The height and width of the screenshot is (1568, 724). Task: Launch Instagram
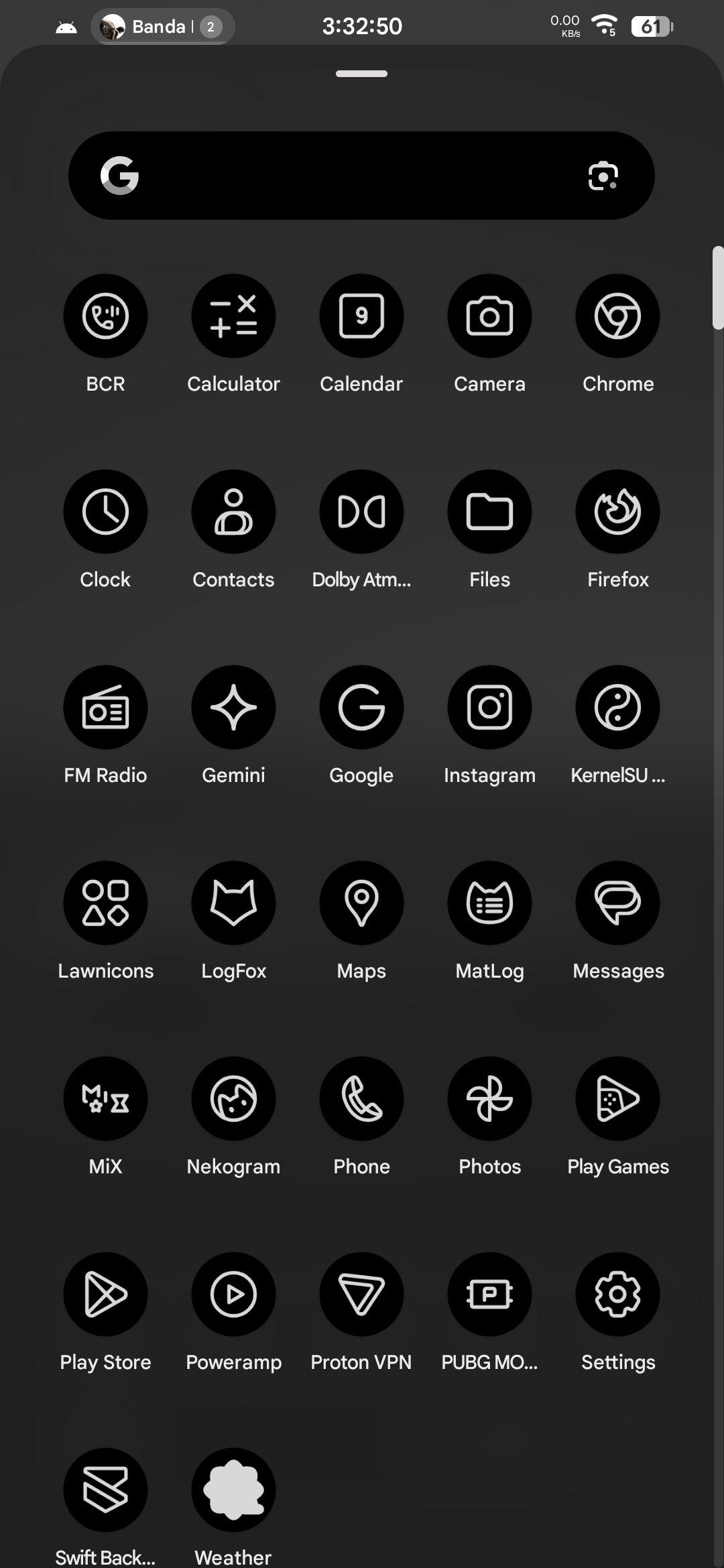489,708
